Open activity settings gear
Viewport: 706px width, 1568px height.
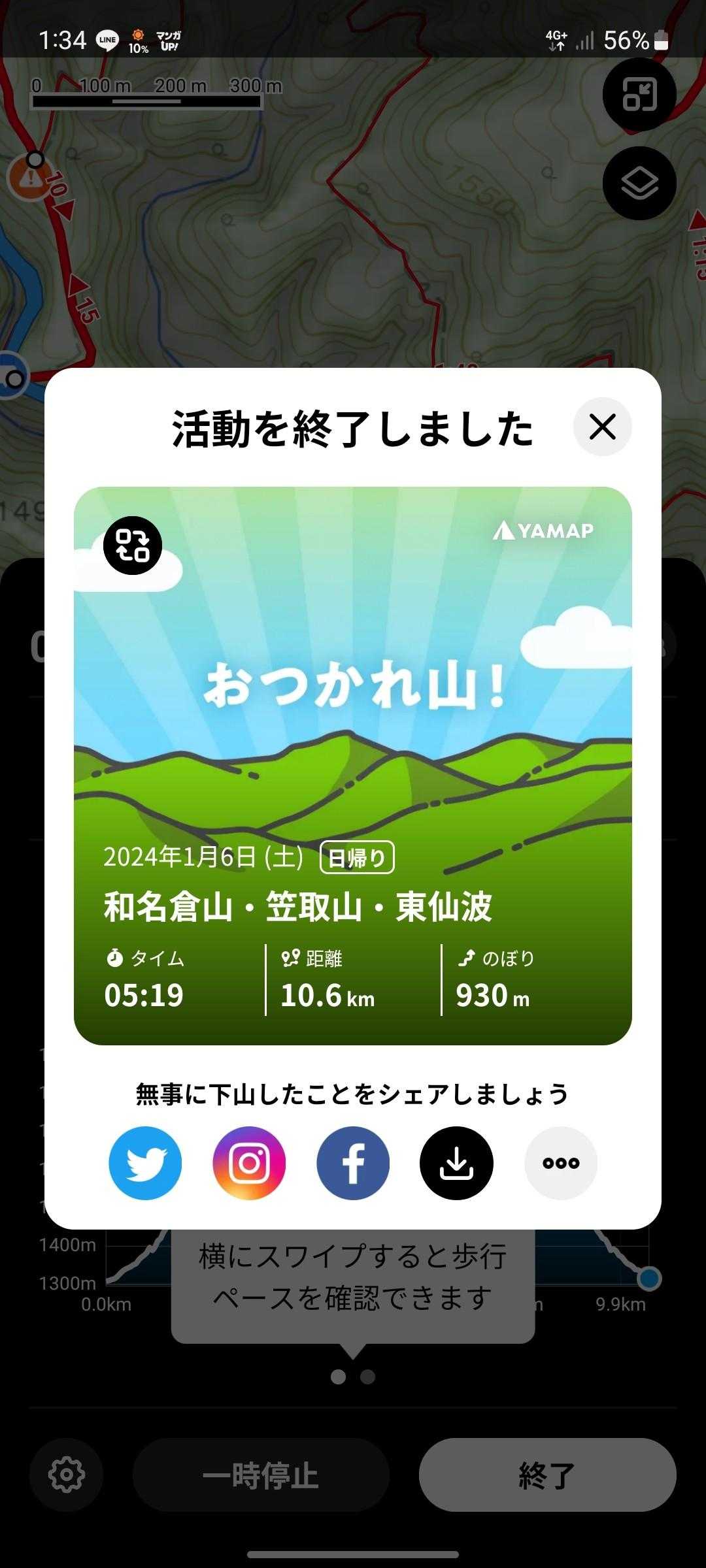pos(67,1475)
